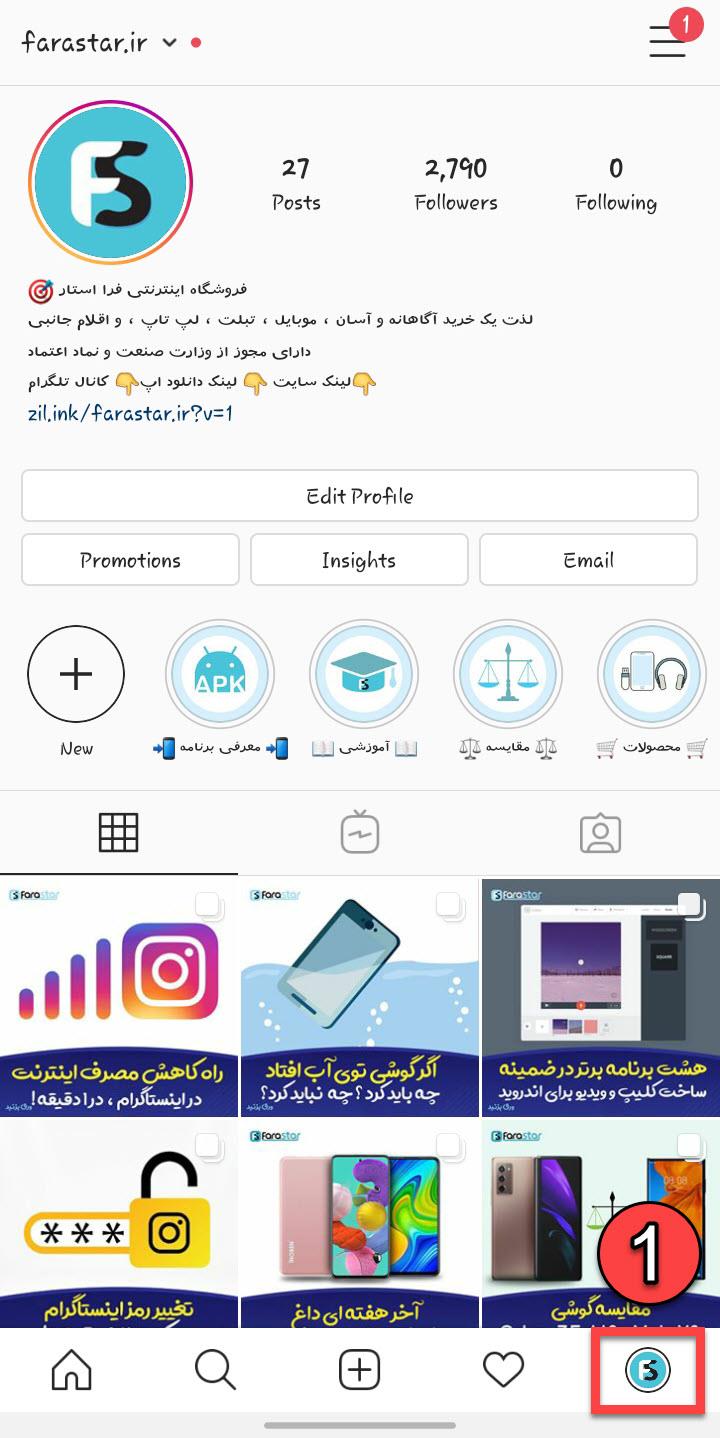Screen dimensions: 720x1438
Task: Switch to the tagged photos tab
Action: (600, 833)
